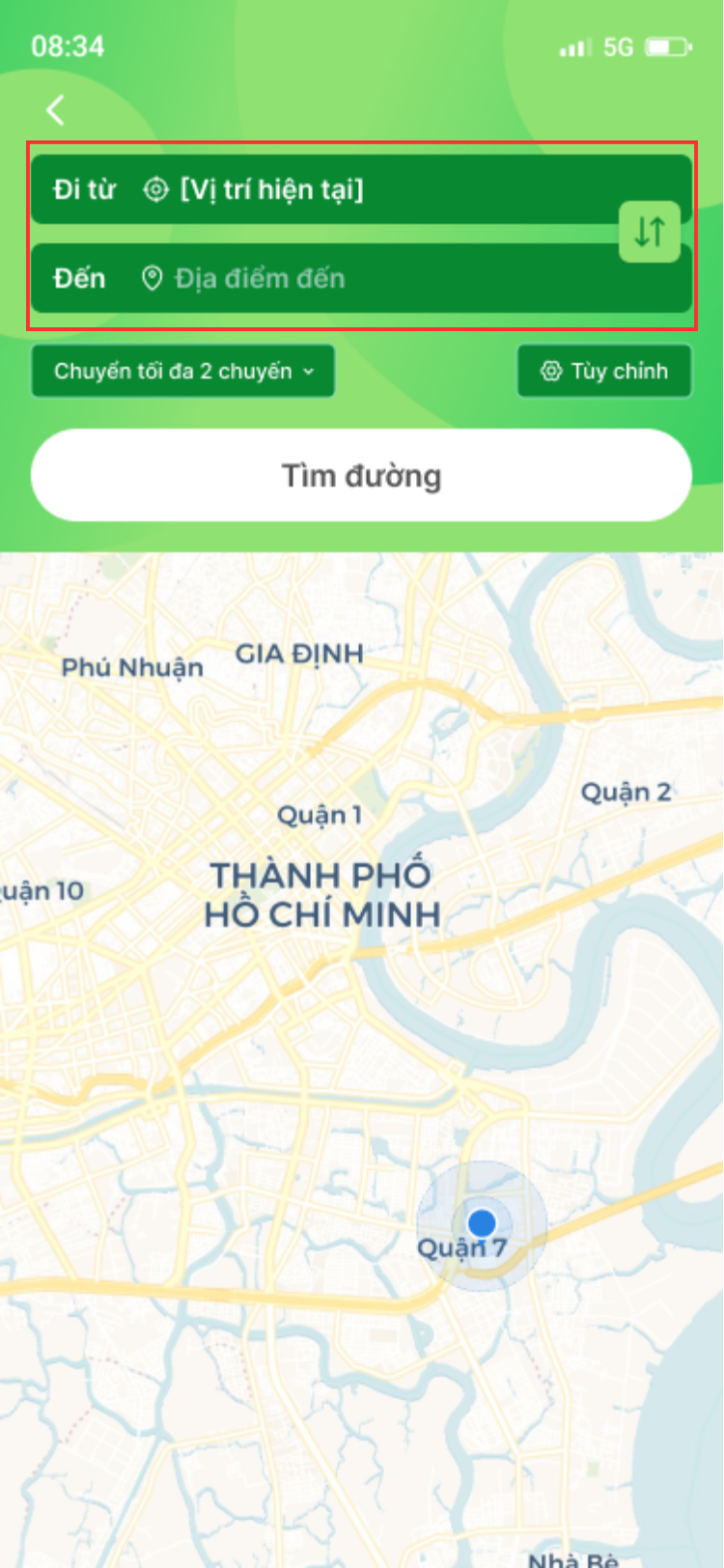The image size is (724, 1568).
Task: Swap the origin and destination
Action: pyautogui.click(x=650, y=232)
